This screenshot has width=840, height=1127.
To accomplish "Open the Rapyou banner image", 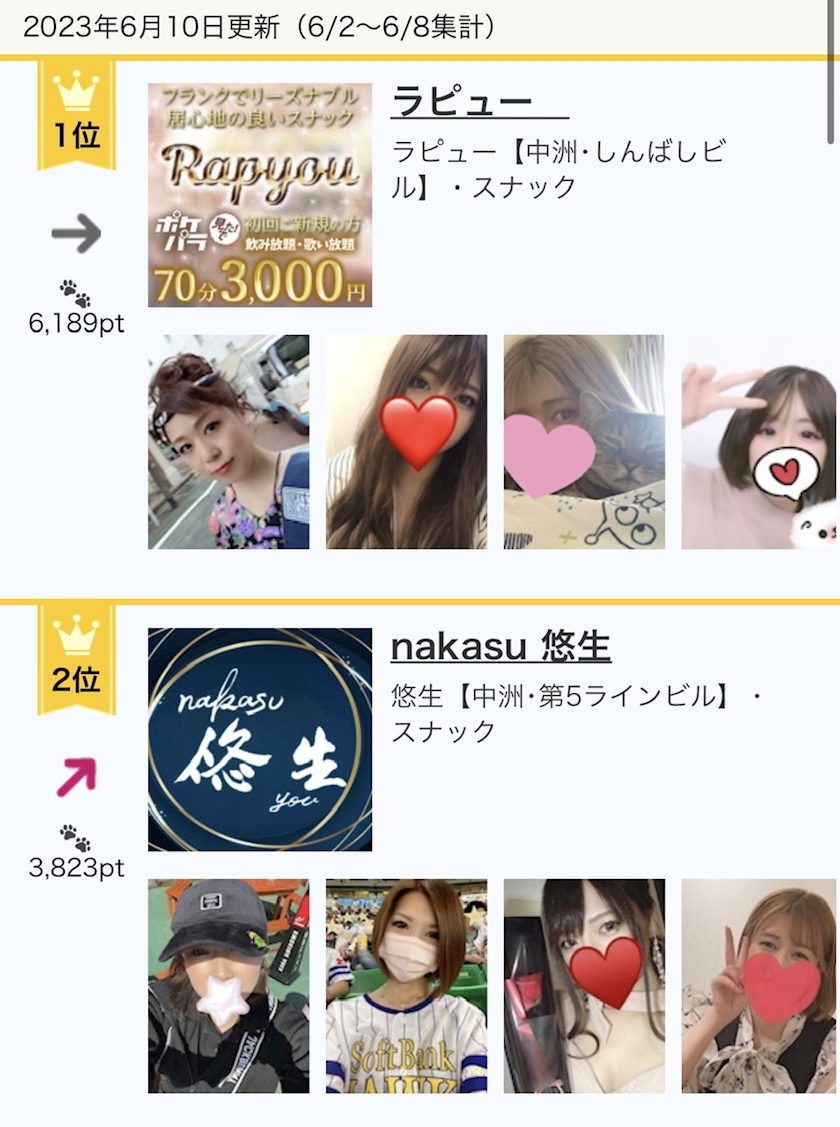I will 260,195.
